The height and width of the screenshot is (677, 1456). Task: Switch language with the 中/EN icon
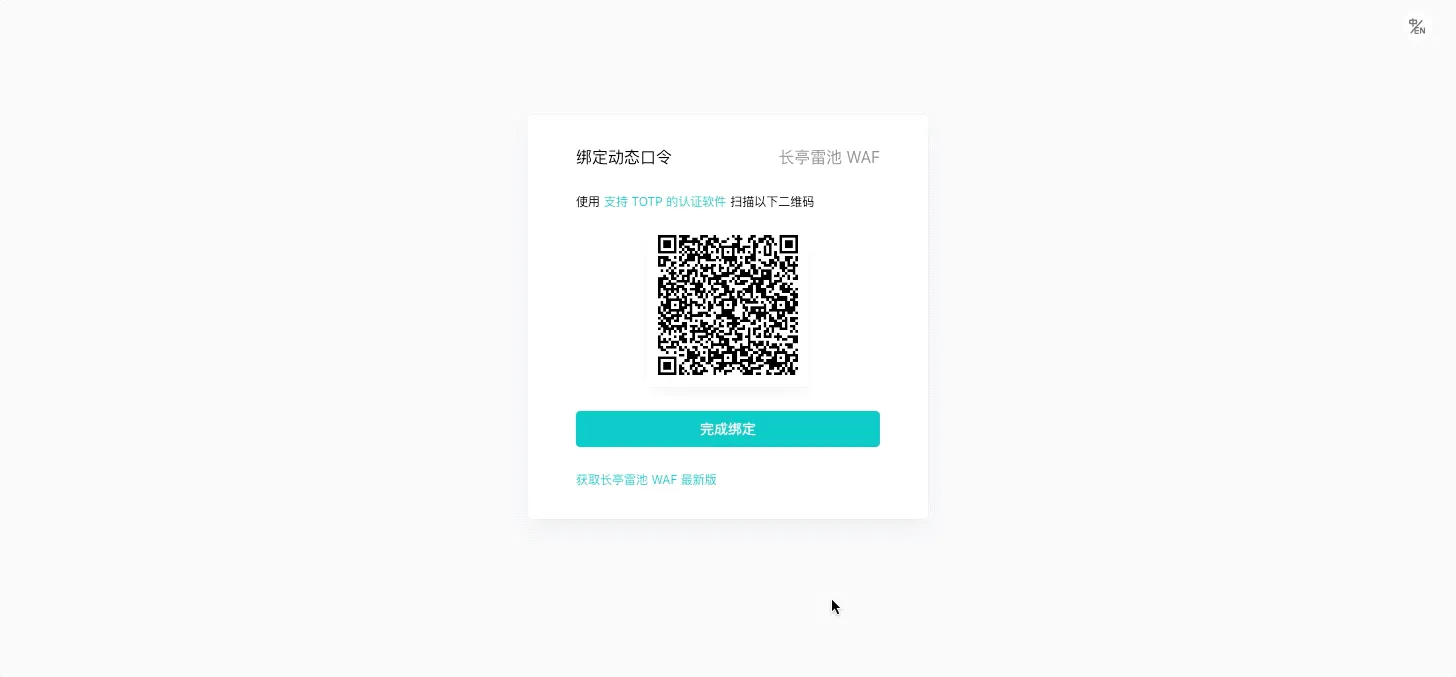pos(1417,27)
